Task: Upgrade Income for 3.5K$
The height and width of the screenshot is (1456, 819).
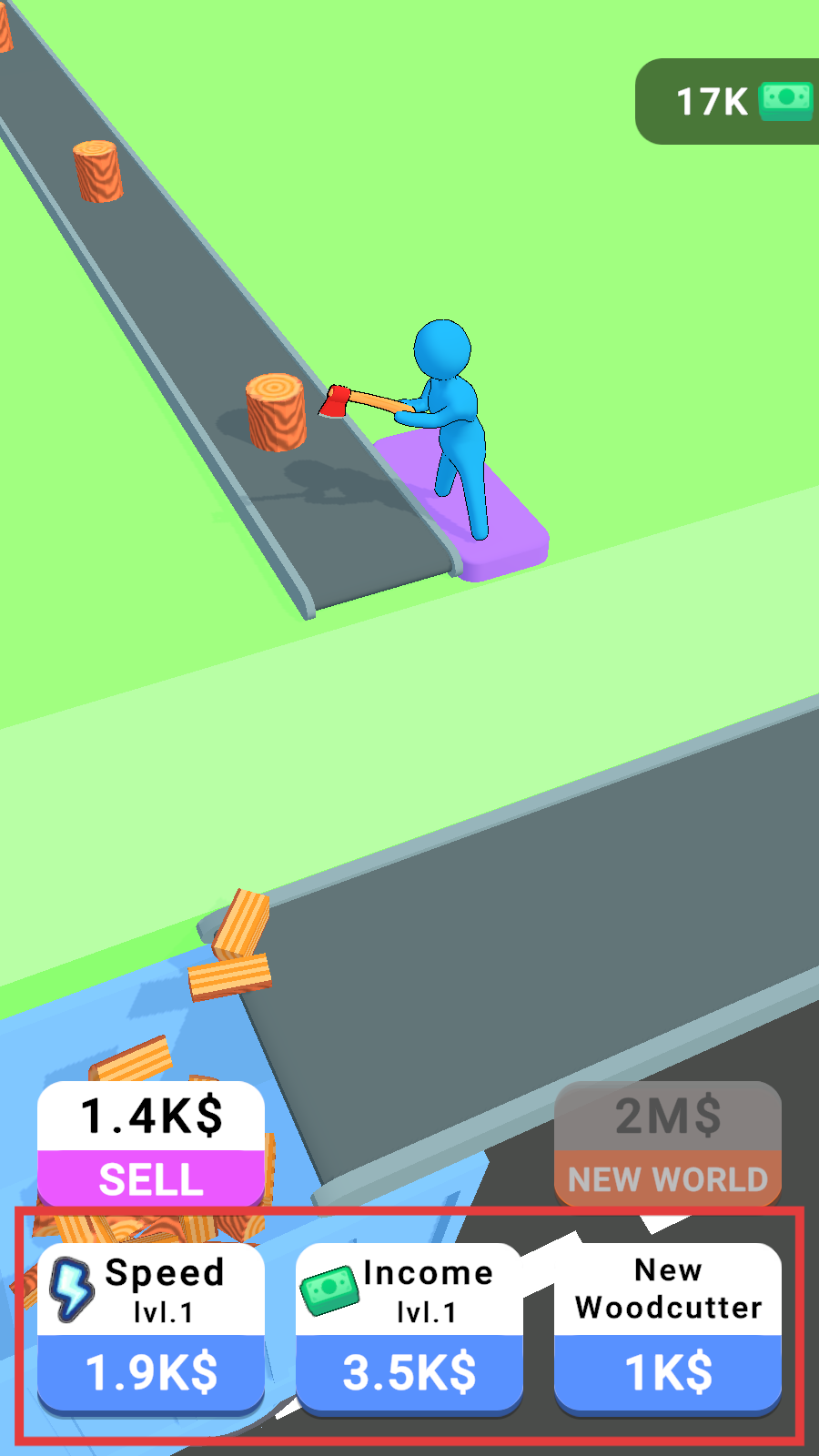Action: tap(409, 1329)
